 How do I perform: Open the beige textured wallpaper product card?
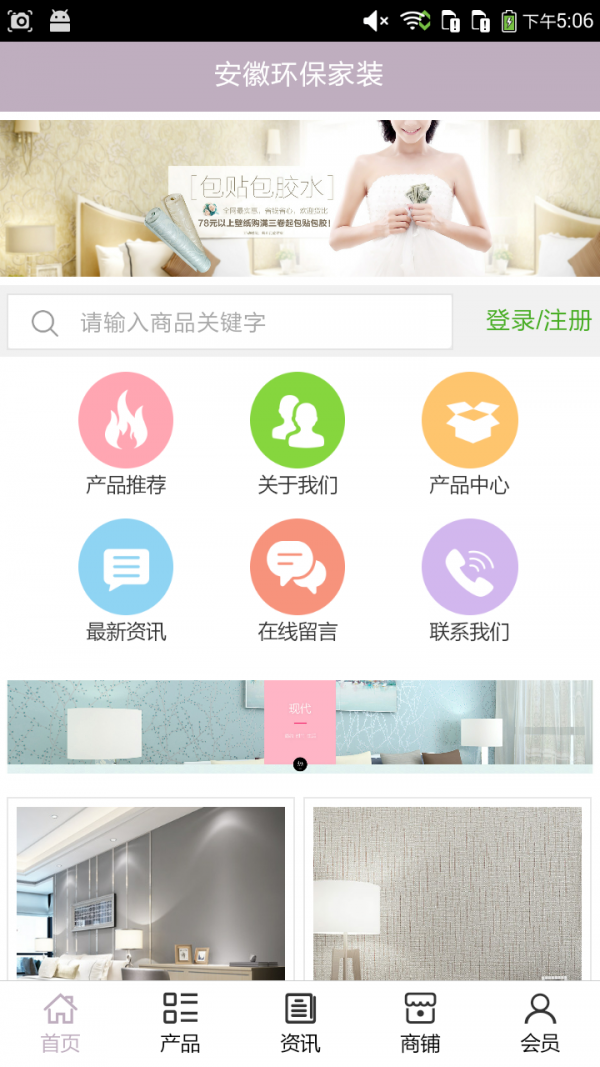point(447,893)
